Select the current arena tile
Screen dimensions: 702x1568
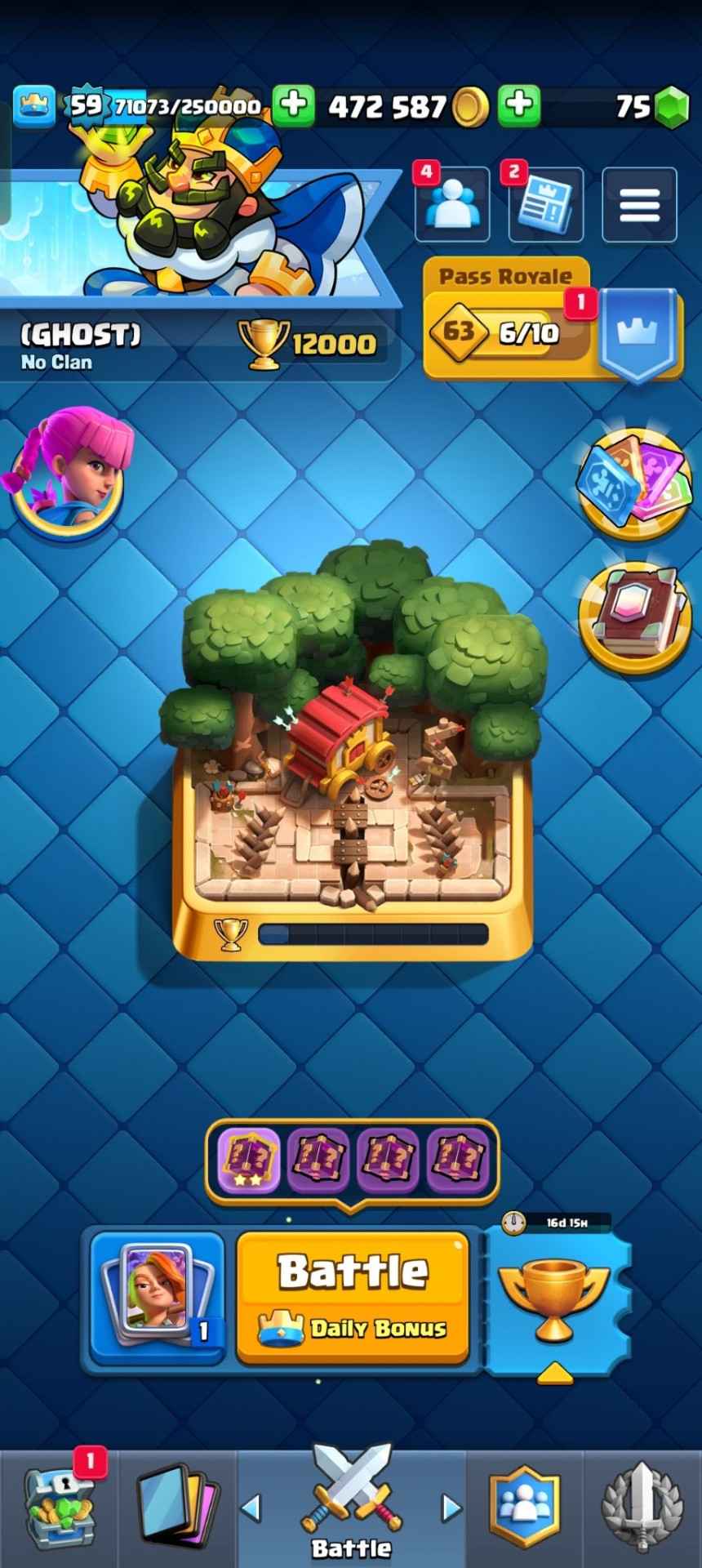pyautogui.click(x=353, y=759)
